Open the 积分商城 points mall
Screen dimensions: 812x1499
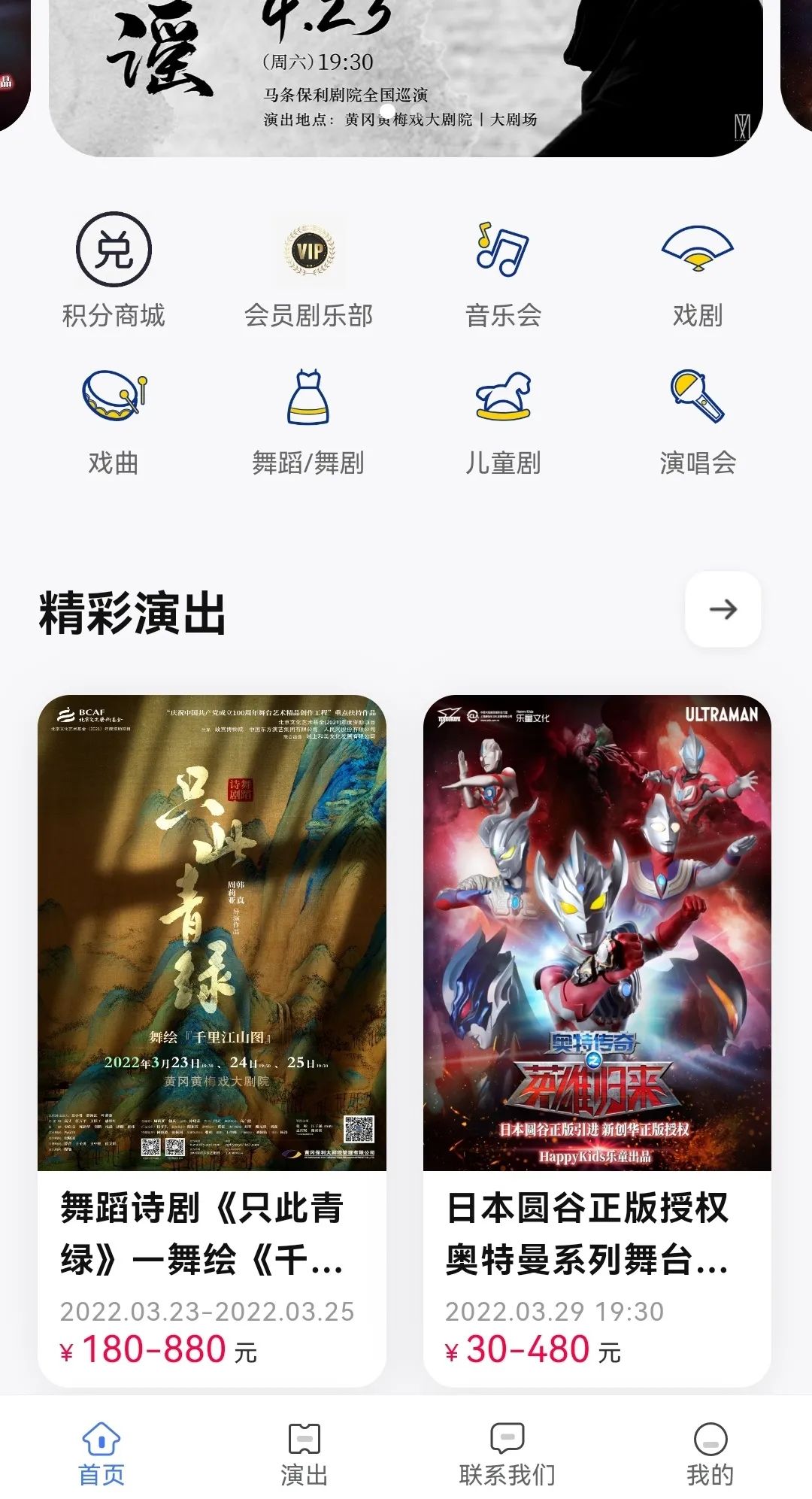point(114,271)
